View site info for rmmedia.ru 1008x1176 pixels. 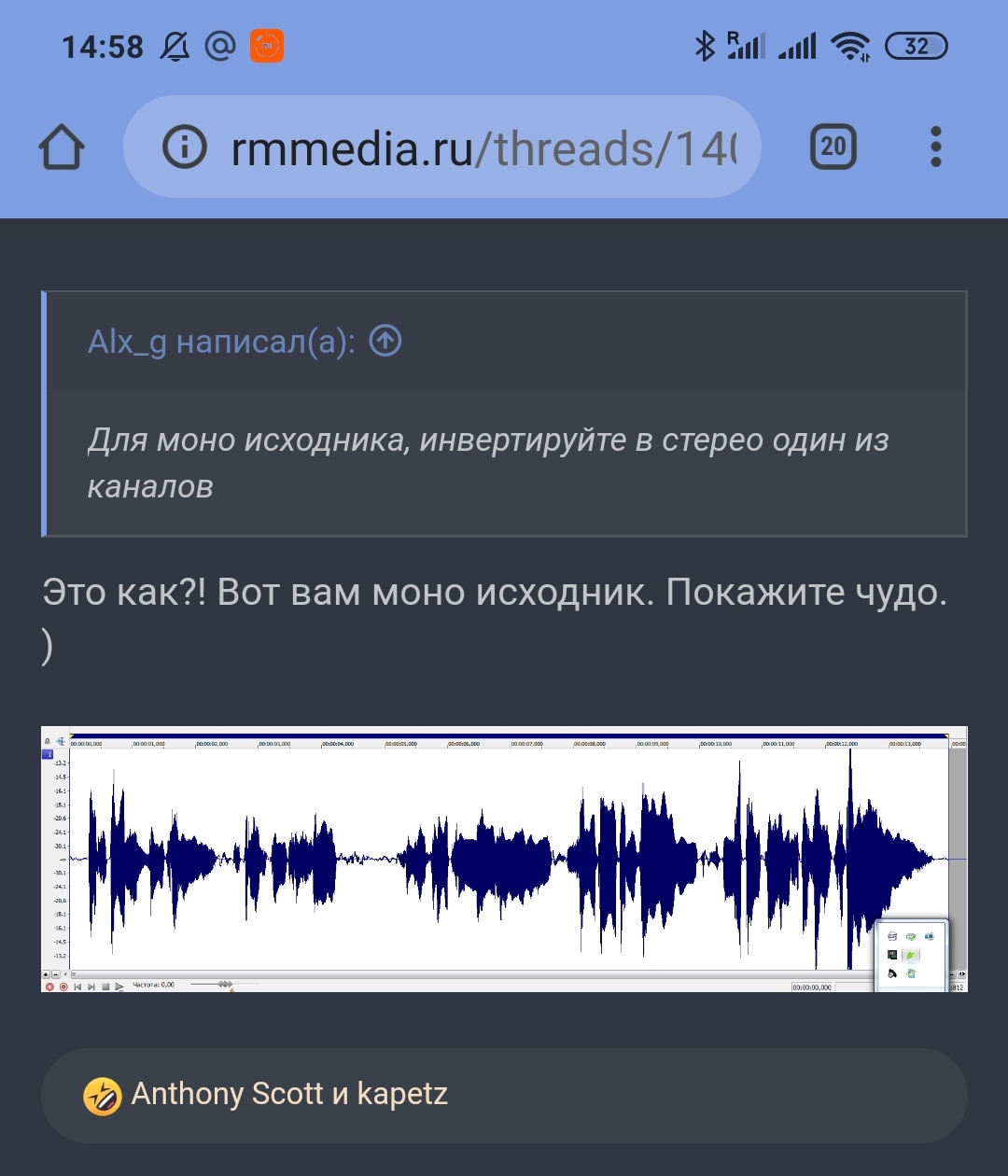pyautogui.click(x=185, y=147)
